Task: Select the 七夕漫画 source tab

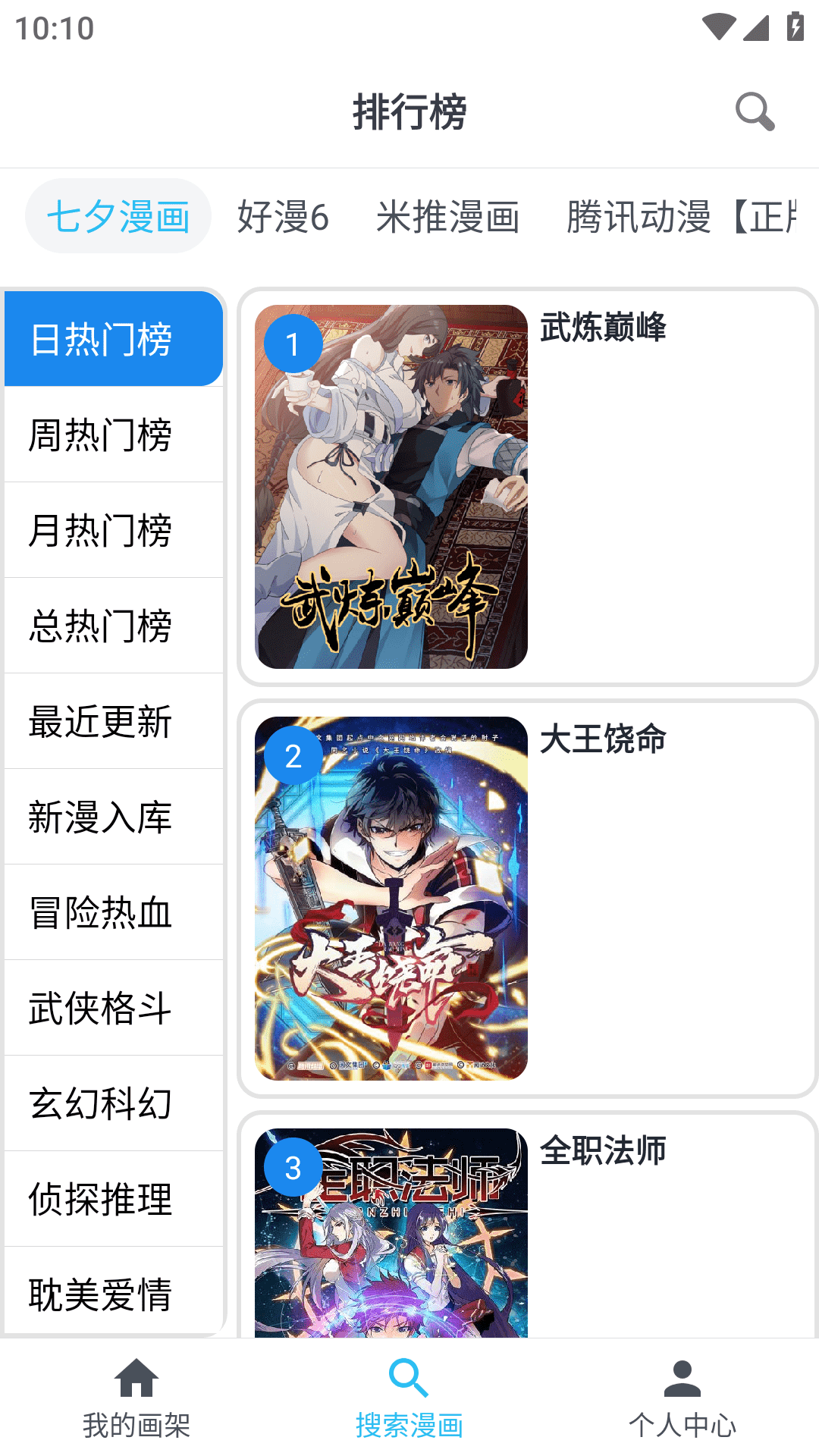Action: click(x=118, y=217)
